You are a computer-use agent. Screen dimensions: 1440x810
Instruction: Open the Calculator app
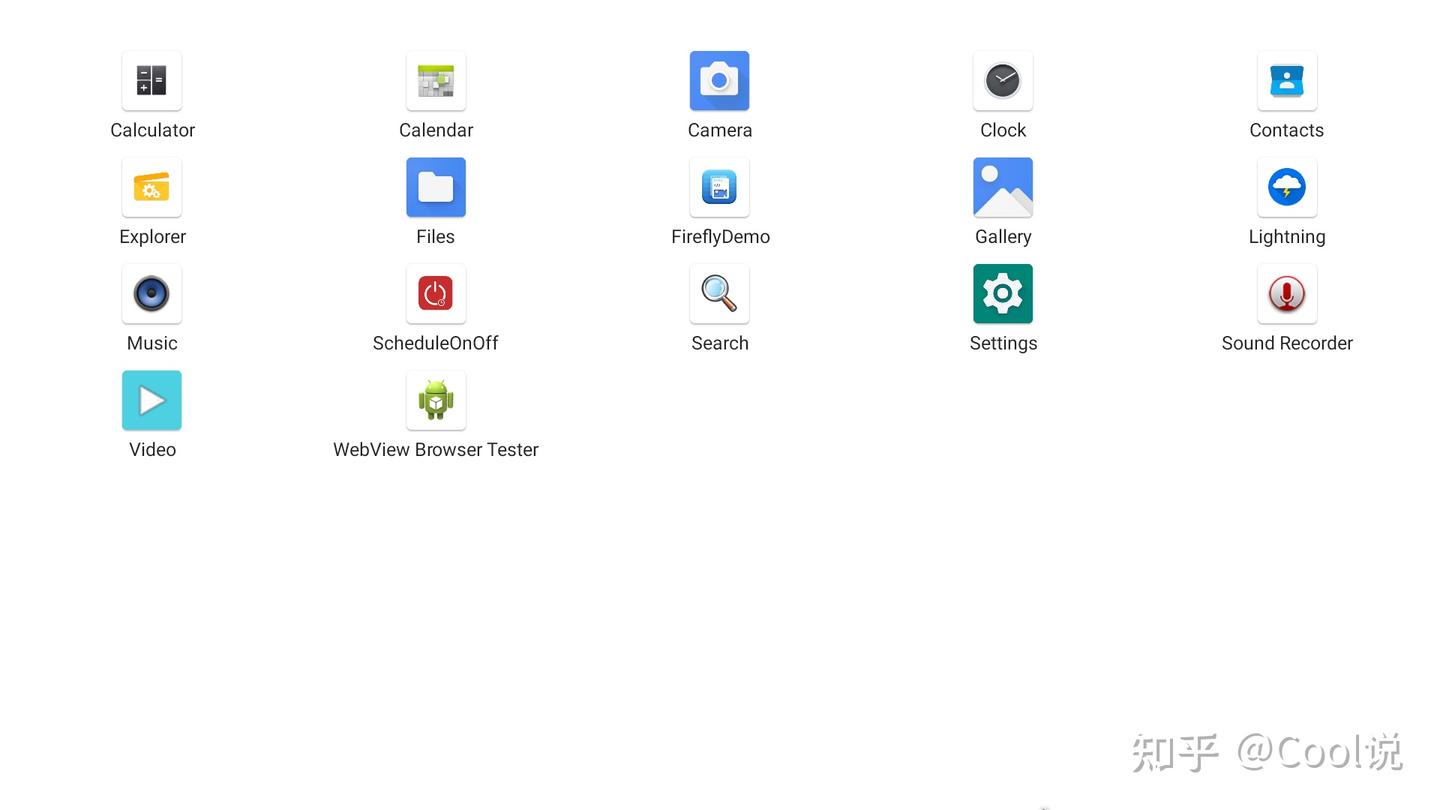152,81
